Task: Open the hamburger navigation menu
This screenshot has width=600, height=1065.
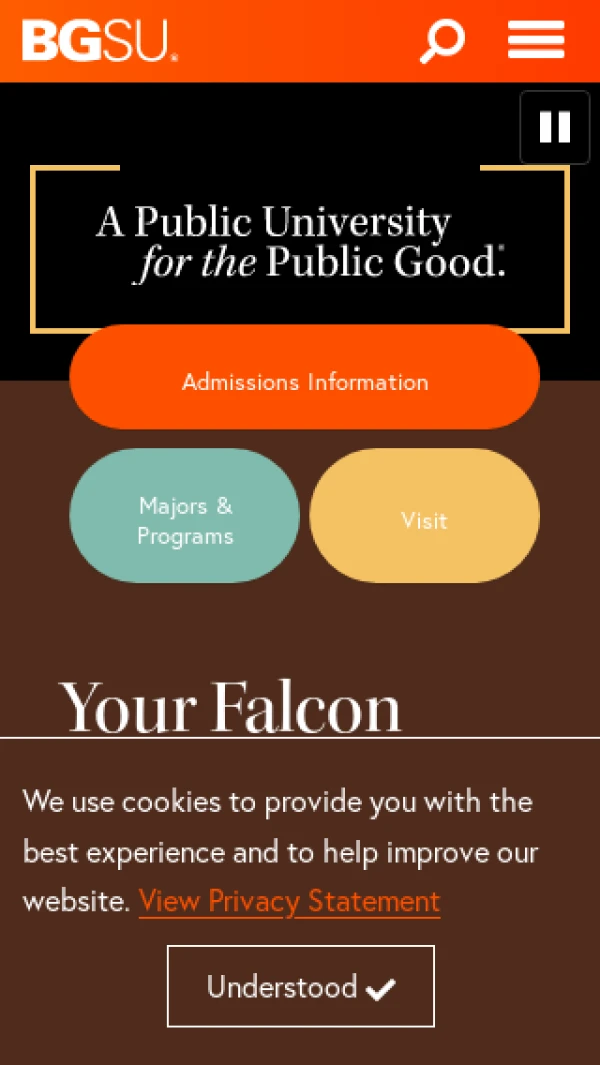Action: 536,40
